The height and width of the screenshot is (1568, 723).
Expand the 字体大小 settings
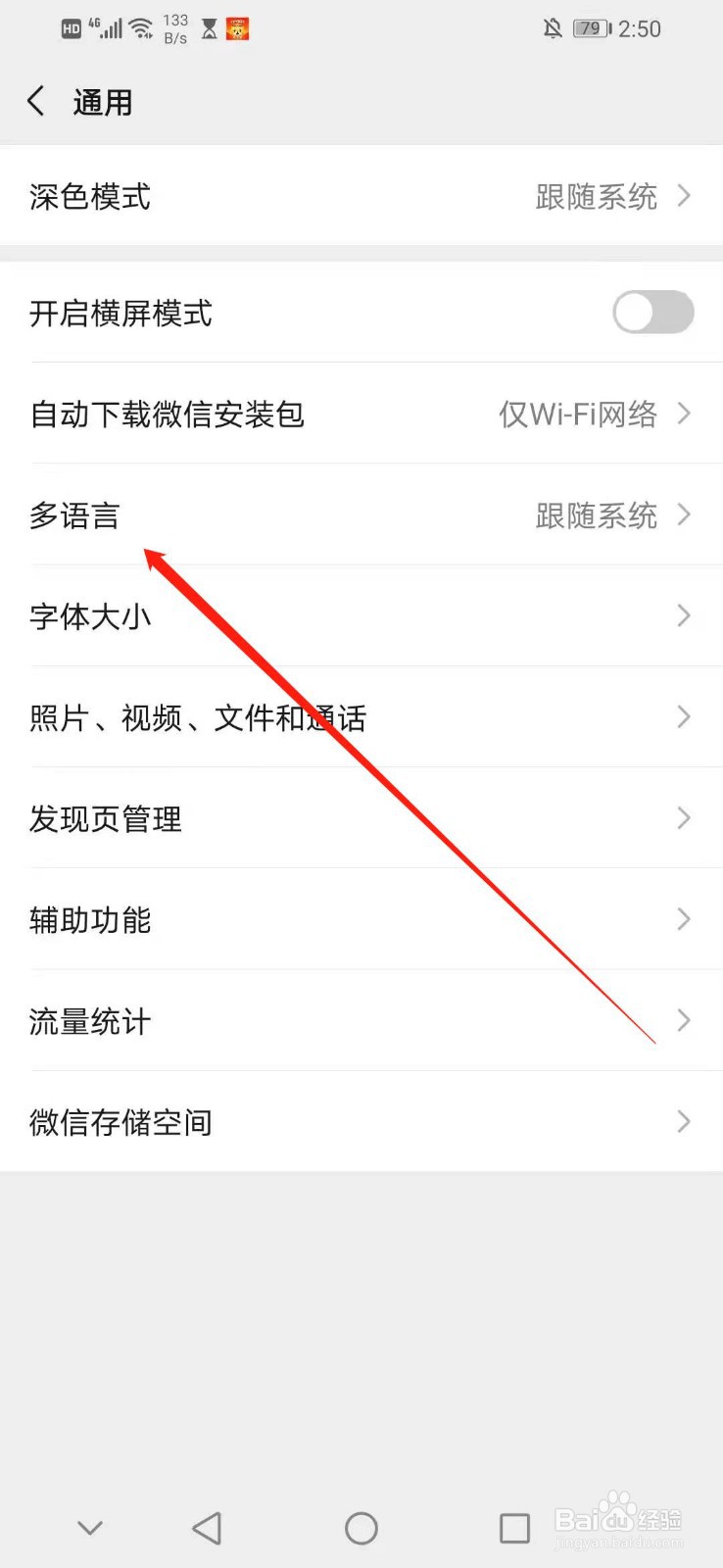tap(361, 616)
